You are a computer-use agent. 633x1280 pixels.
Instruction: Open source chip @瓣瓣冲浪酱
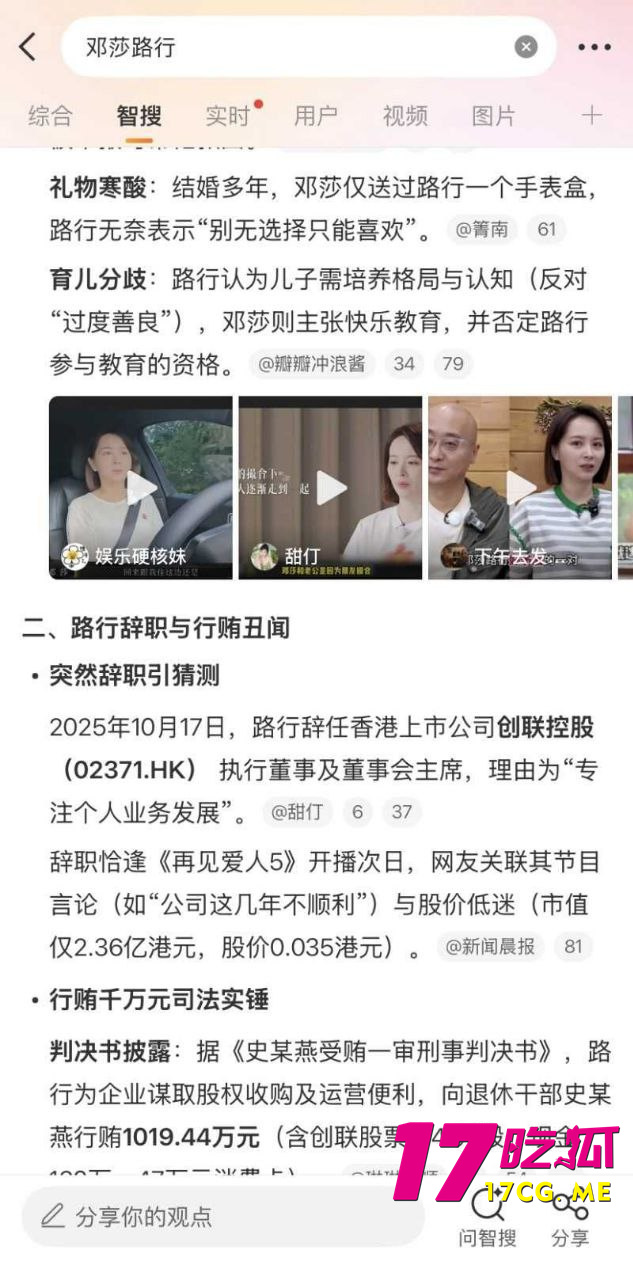click(x=312, y=364)
